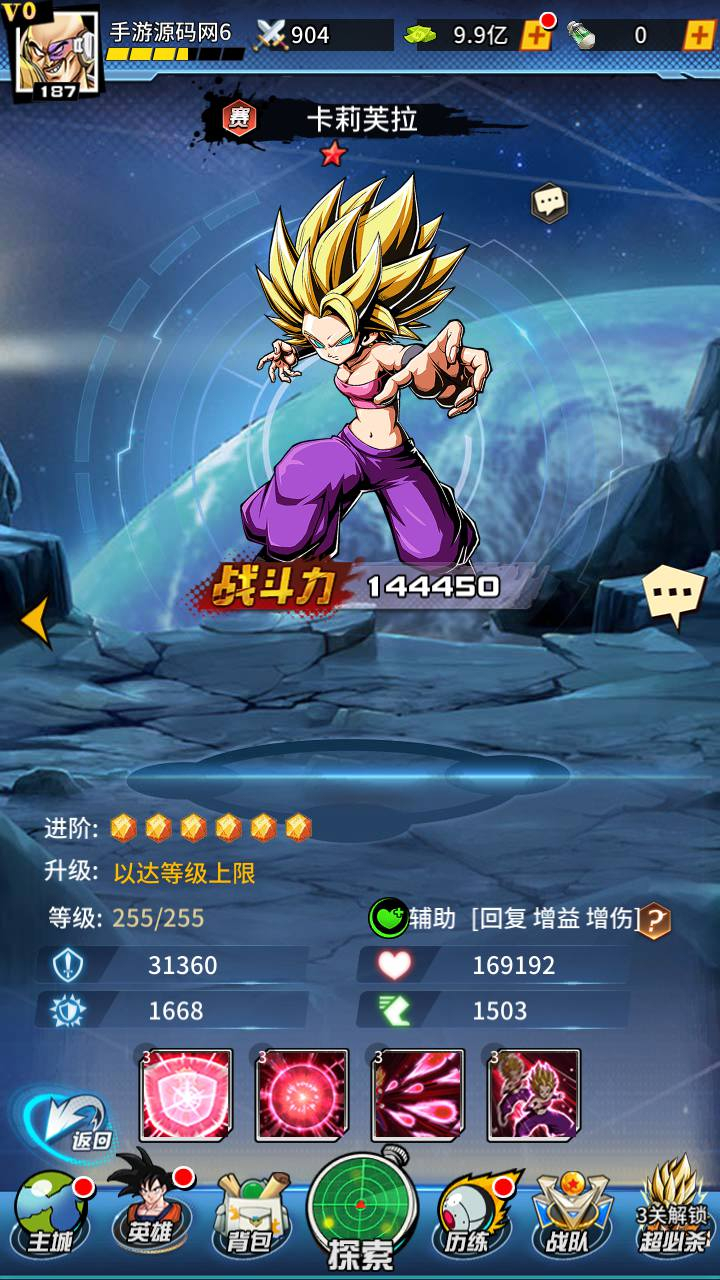The height and width of the screenshot is (1280, 720).
Task: View the third energy blast skill
Action: pos(419,1095)
